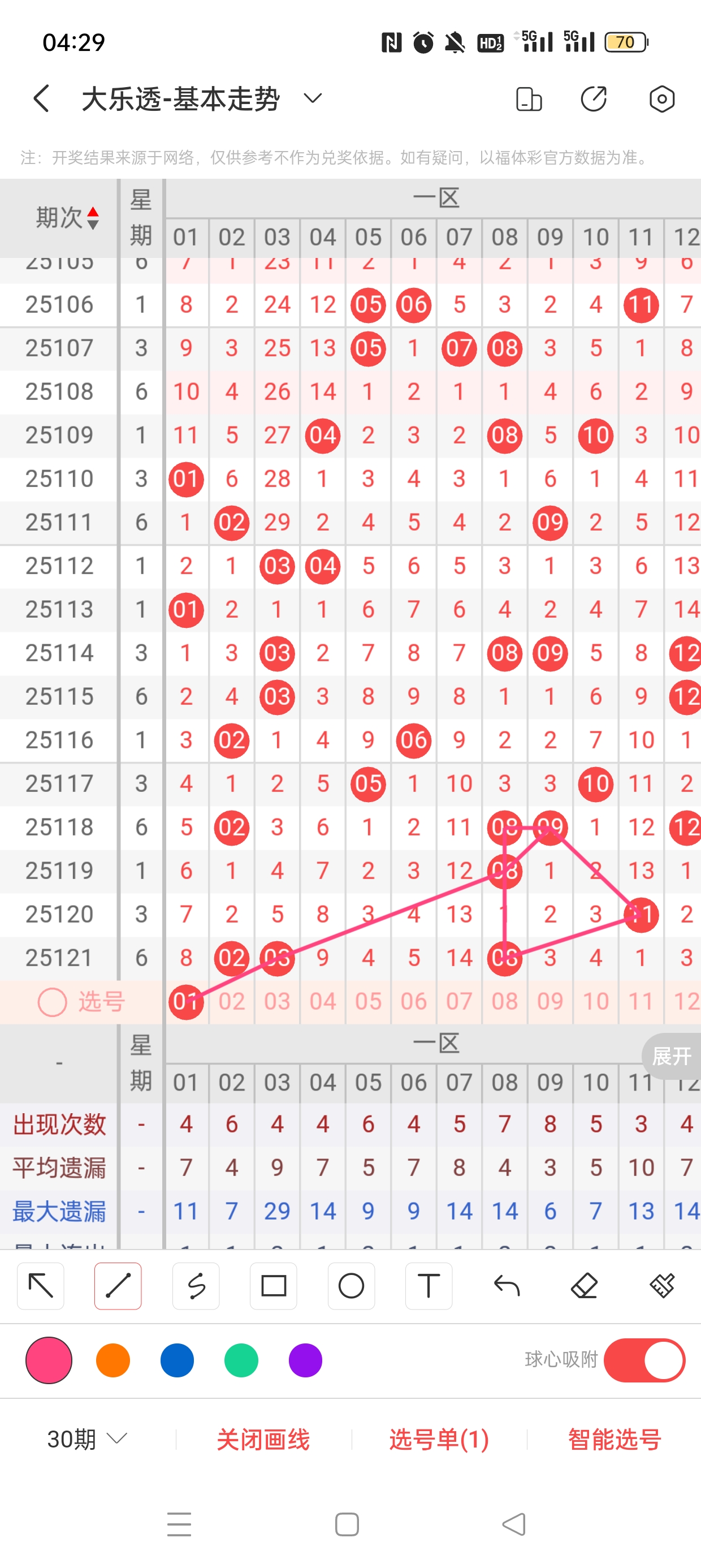Pick the freehand curve drawing tool
Image resolution: width=701 pixels, height=1568 pixels.
click(196, 1286)
